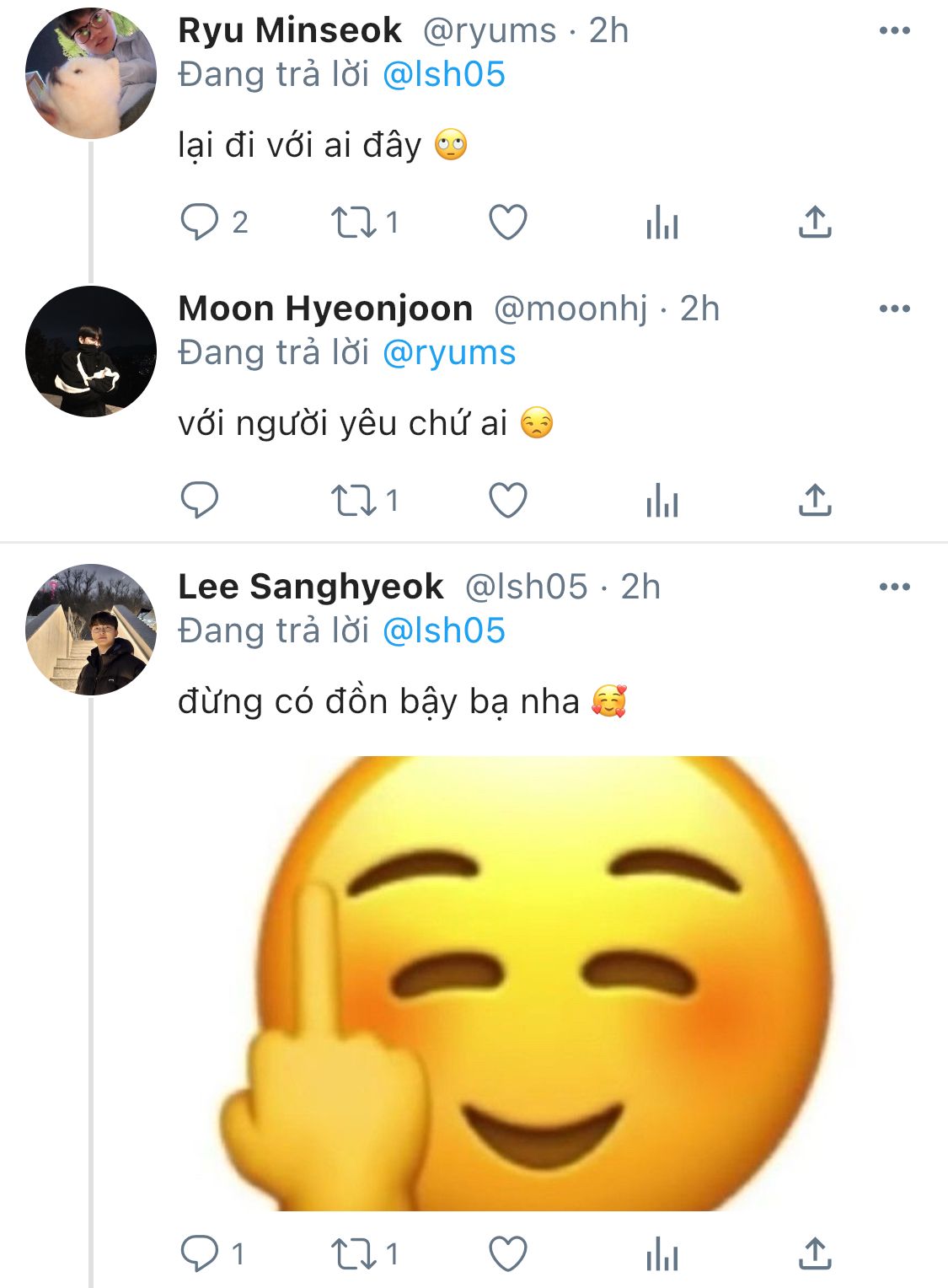
Task: Share Lee Sanghyeok's tweet
Action: [x=815, y=1253]
